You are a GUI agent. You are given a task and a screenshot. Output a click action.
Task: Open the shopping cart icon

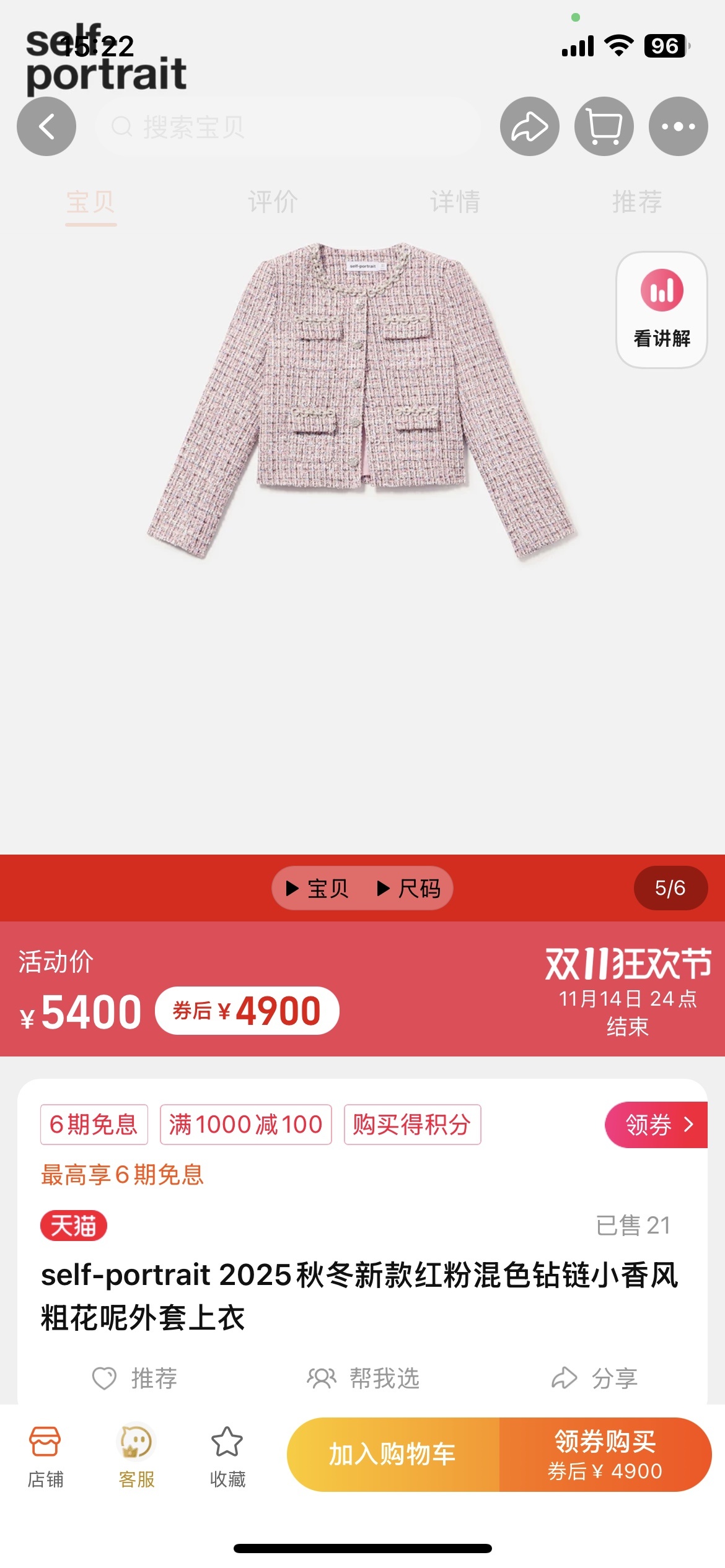point(604,127)
